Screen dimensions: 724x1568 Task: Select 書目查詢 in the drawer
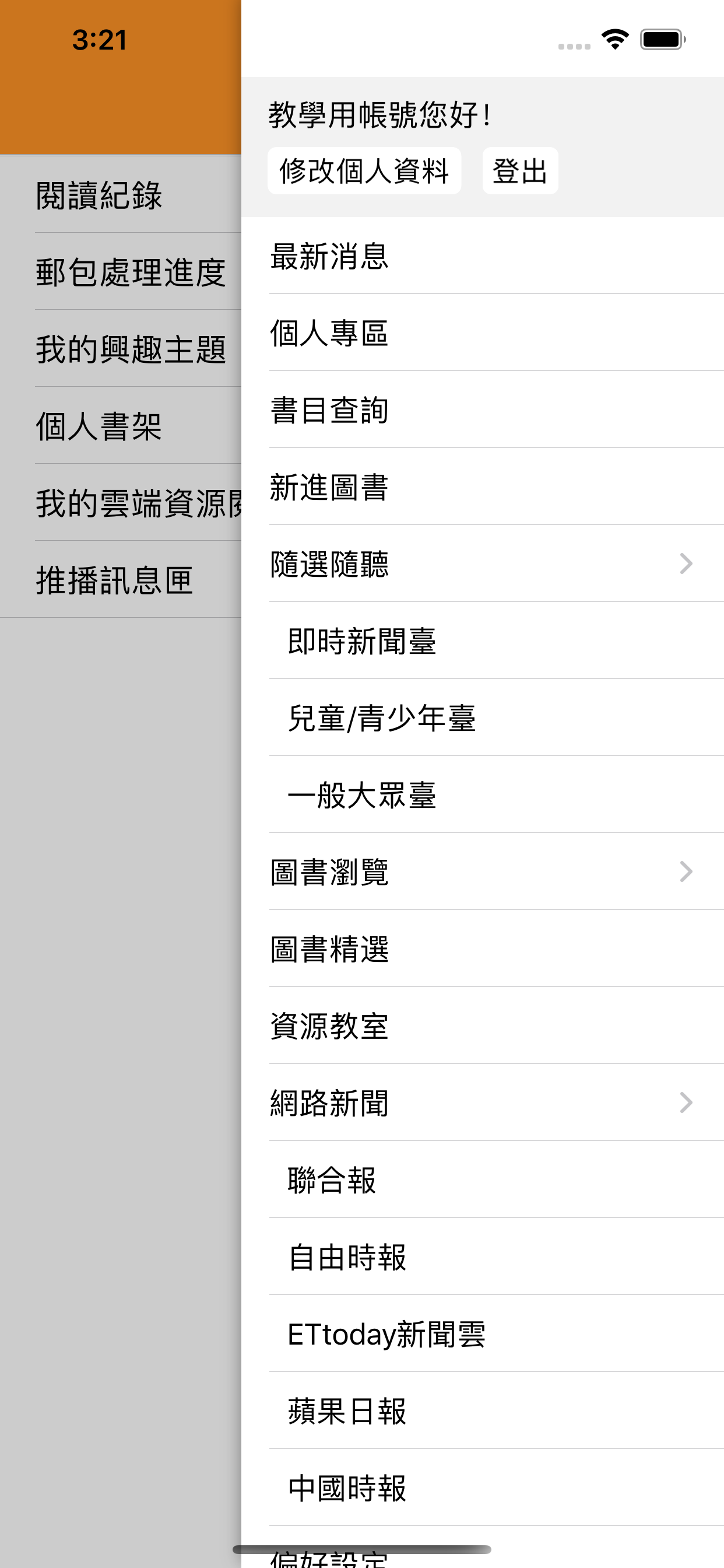(x=330, y=410)
